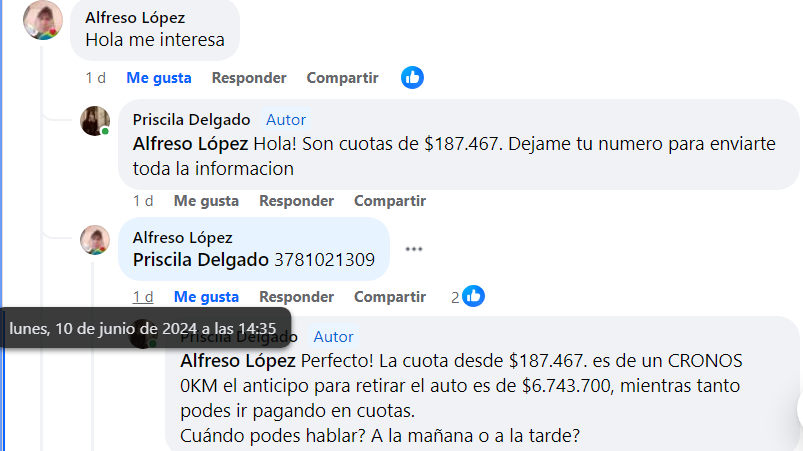Visit Alfreso López's profile from the "Hola me interesa" name
The height and width of the screenshot is (451, 803).
point(135,18)
